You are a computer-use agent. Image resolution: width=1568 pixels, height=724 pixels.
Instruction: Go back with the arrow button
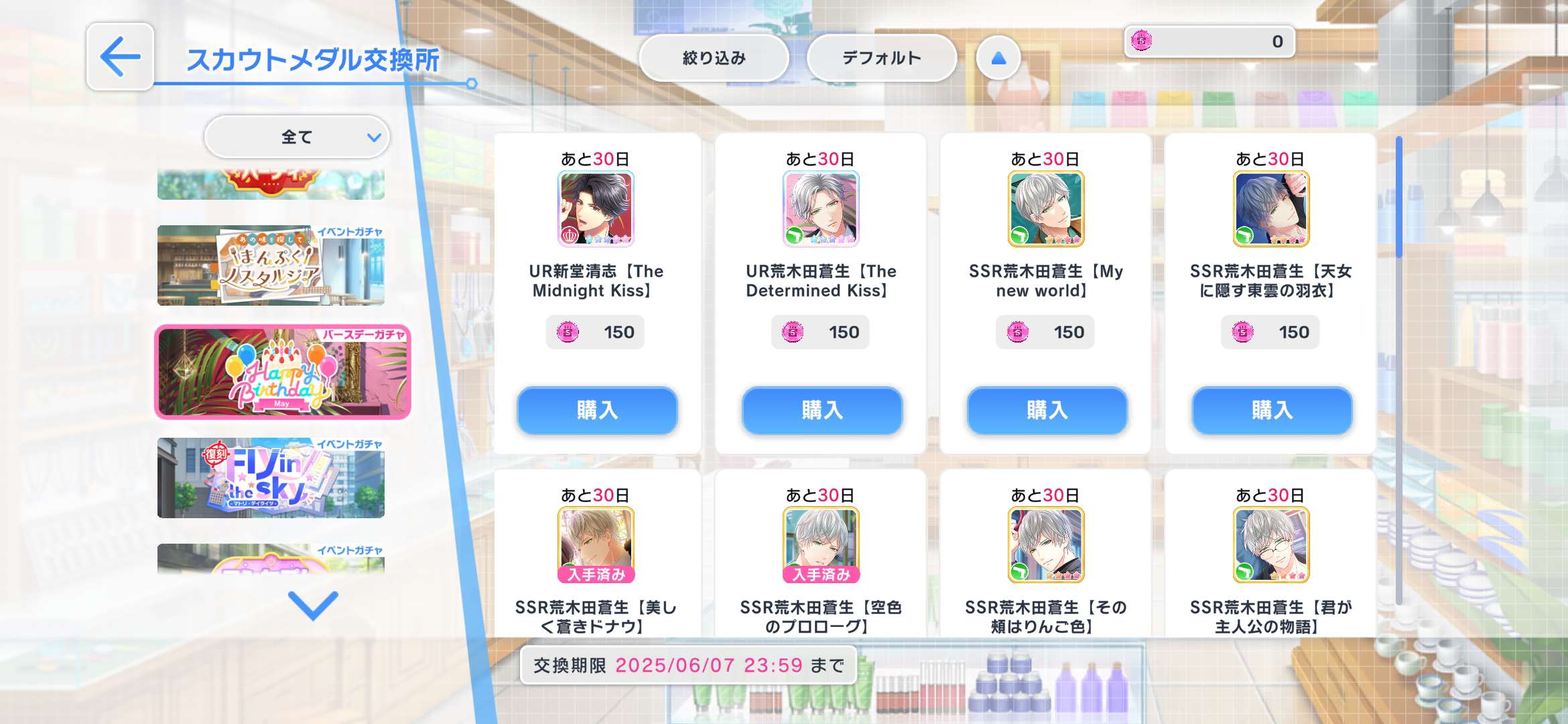[120, 57]
